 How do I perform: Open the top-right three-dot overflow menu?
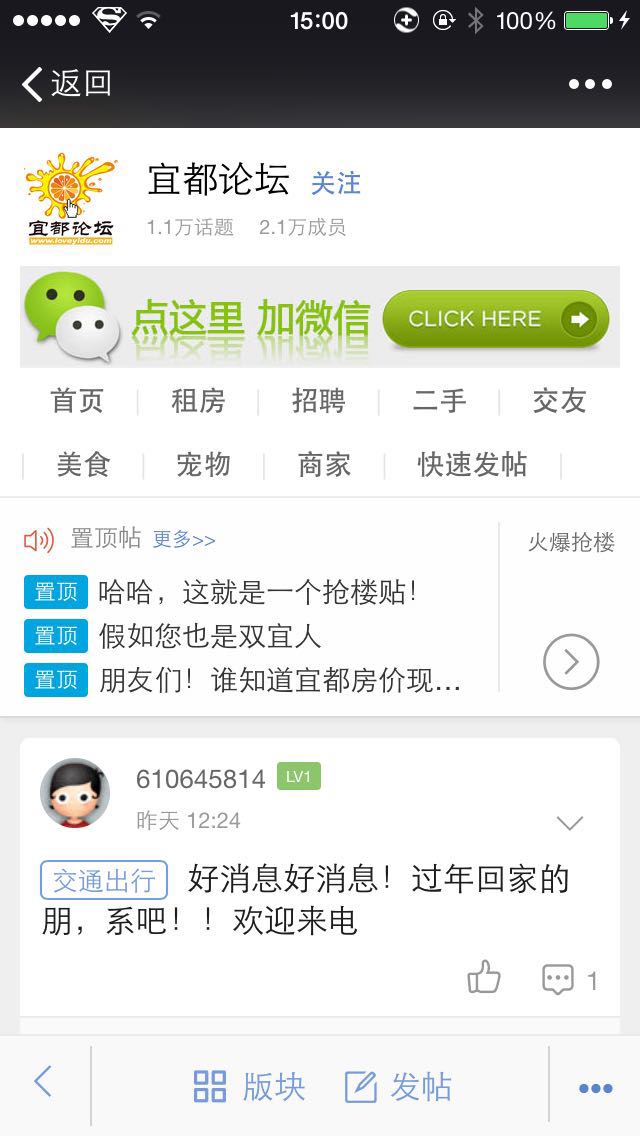[x=590, y=84]
